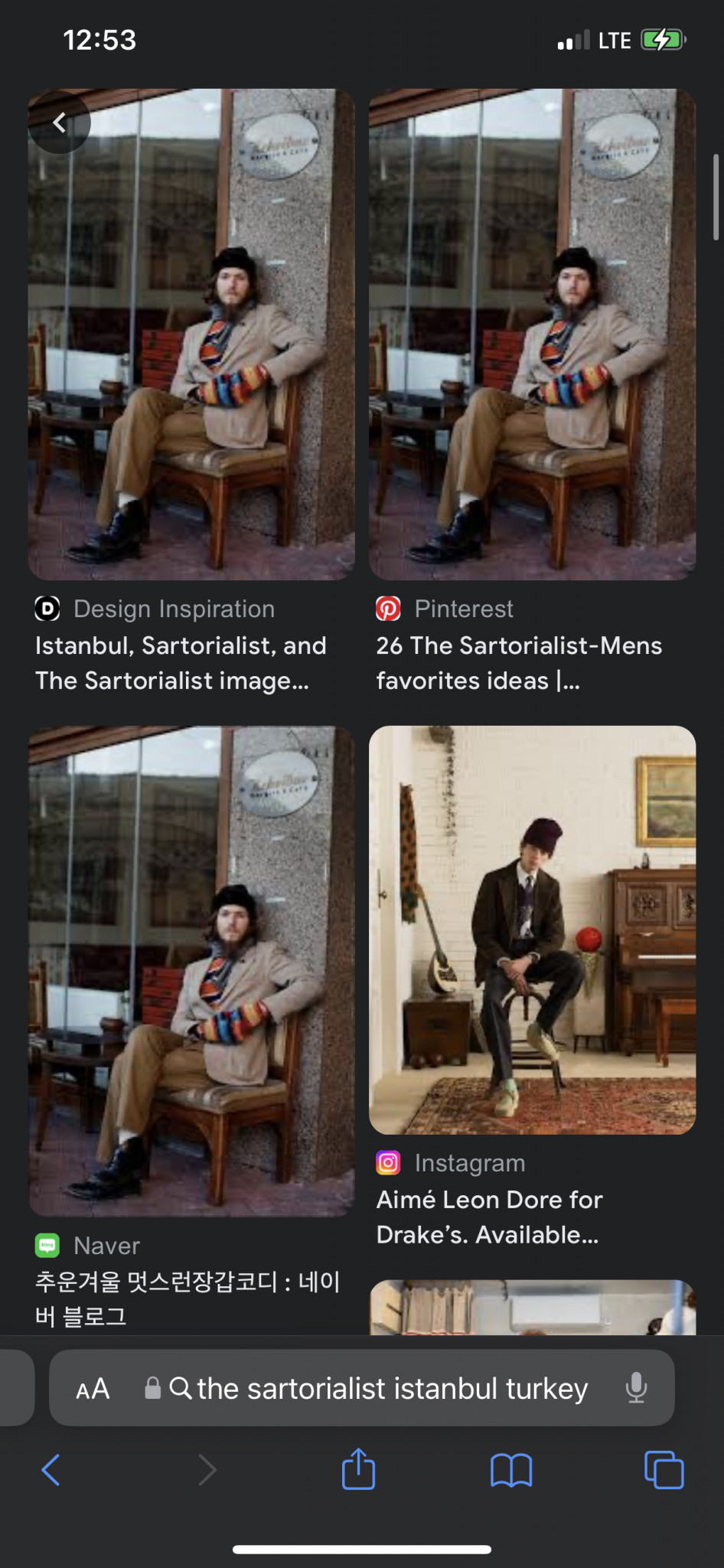Open the Instagram Aimé Leon Dore result
724x1568 pixels.
[532, 929]
